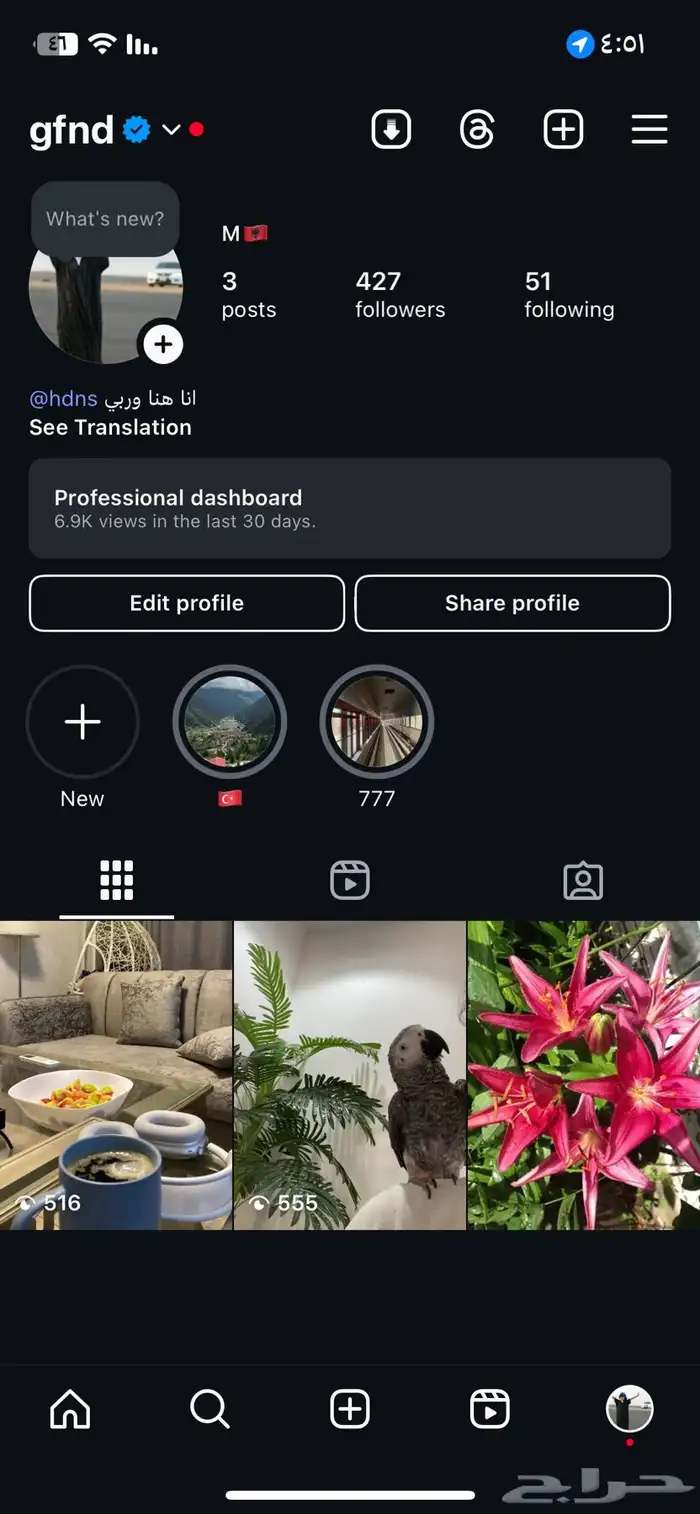Go to the Search tab in the bottom navigation
700x1514 pixels.
[210, 1409]
